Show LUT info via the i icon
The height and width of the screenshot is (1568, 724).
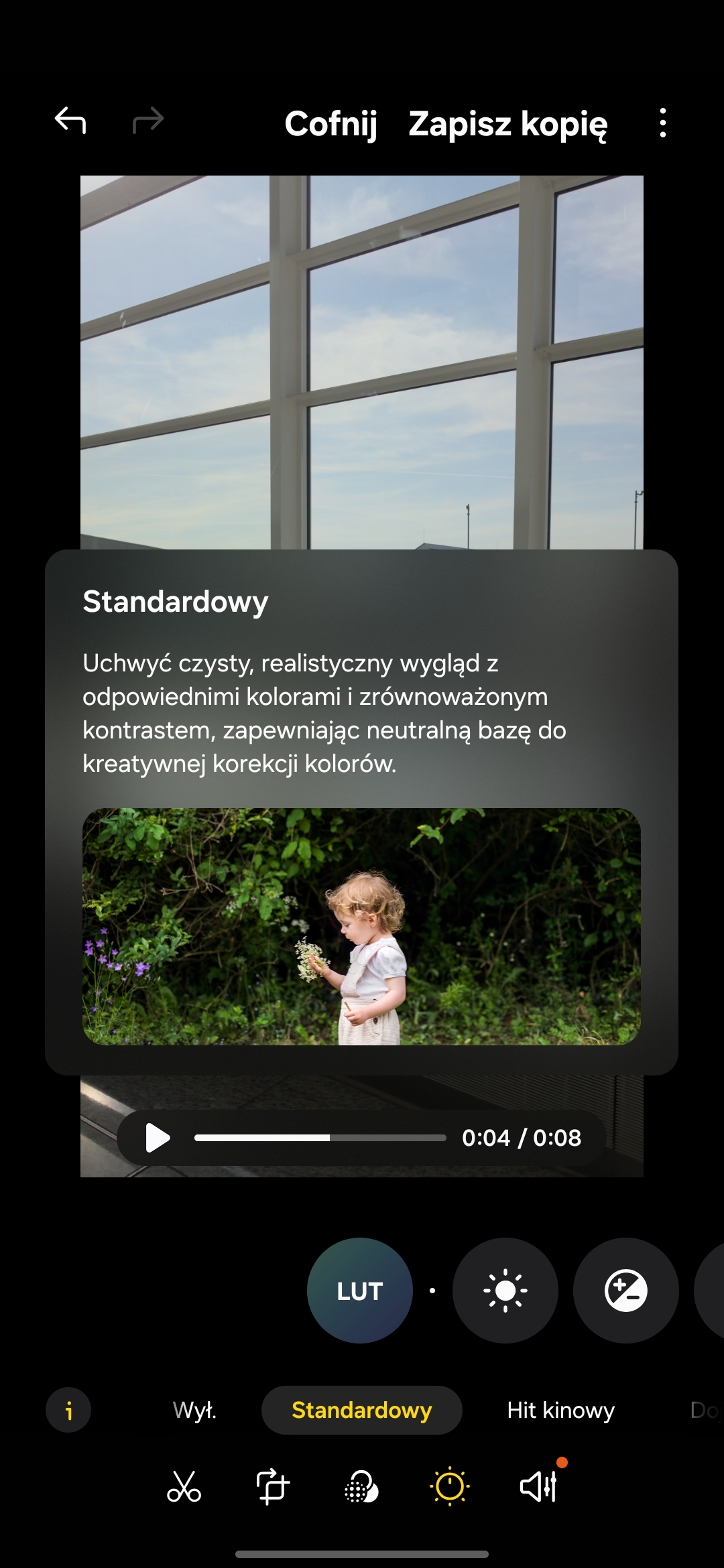click(68, 1411)
